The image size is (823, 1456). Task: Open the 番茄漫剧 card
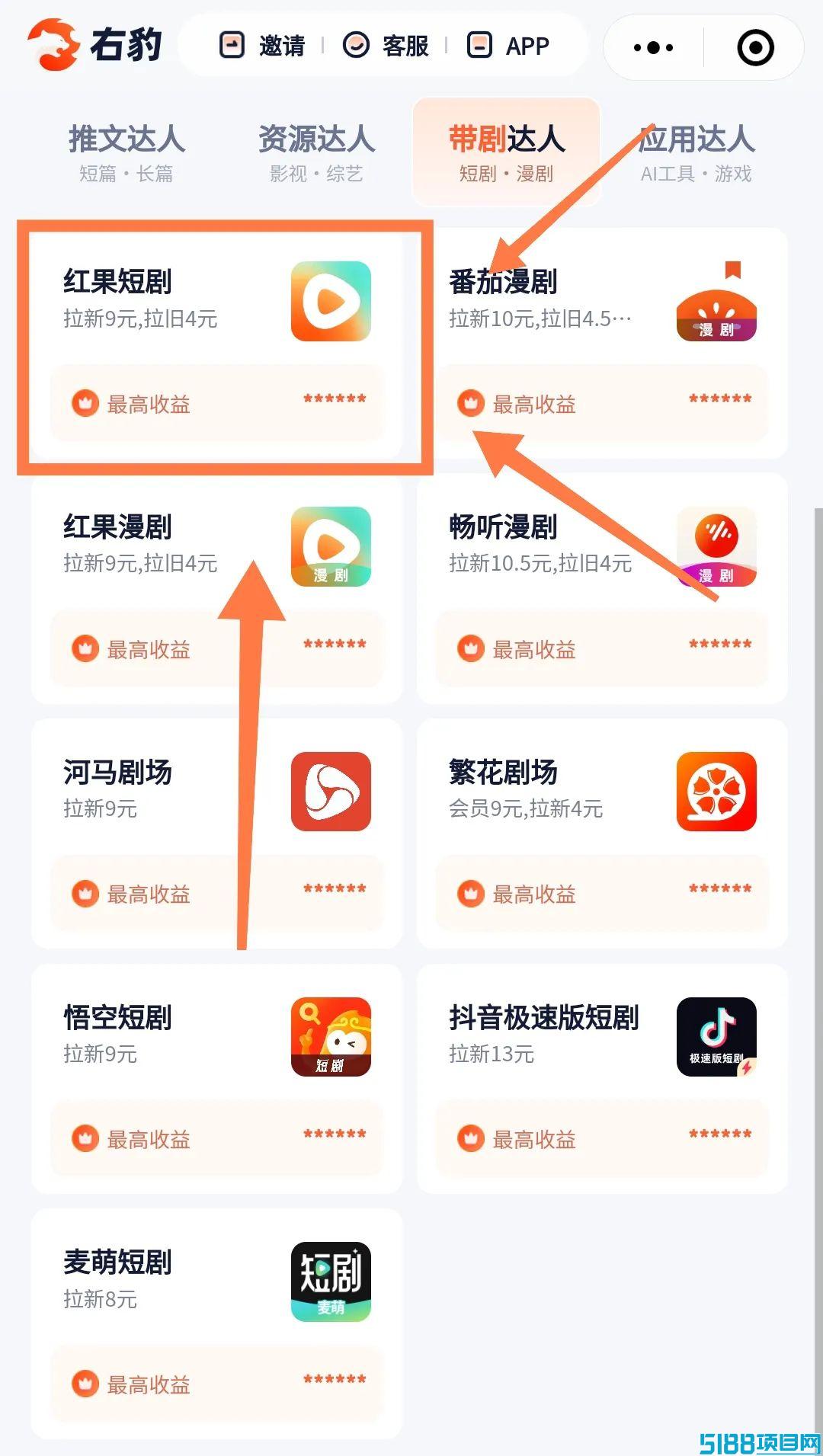[602, 343]
